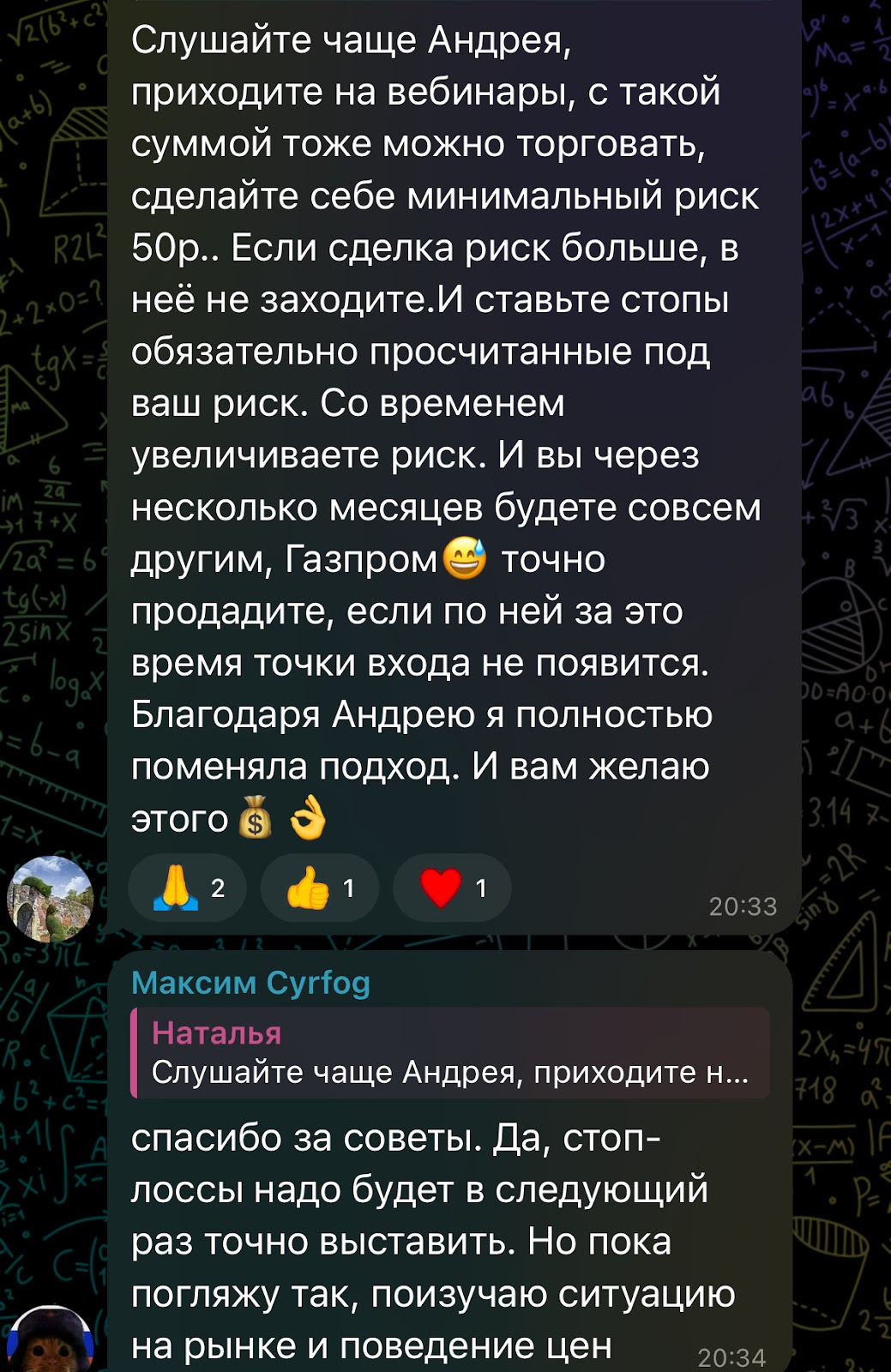Screen dimensions: 891x1372
Task: Open the quoted reply from Наталья
Action: 450,1053
